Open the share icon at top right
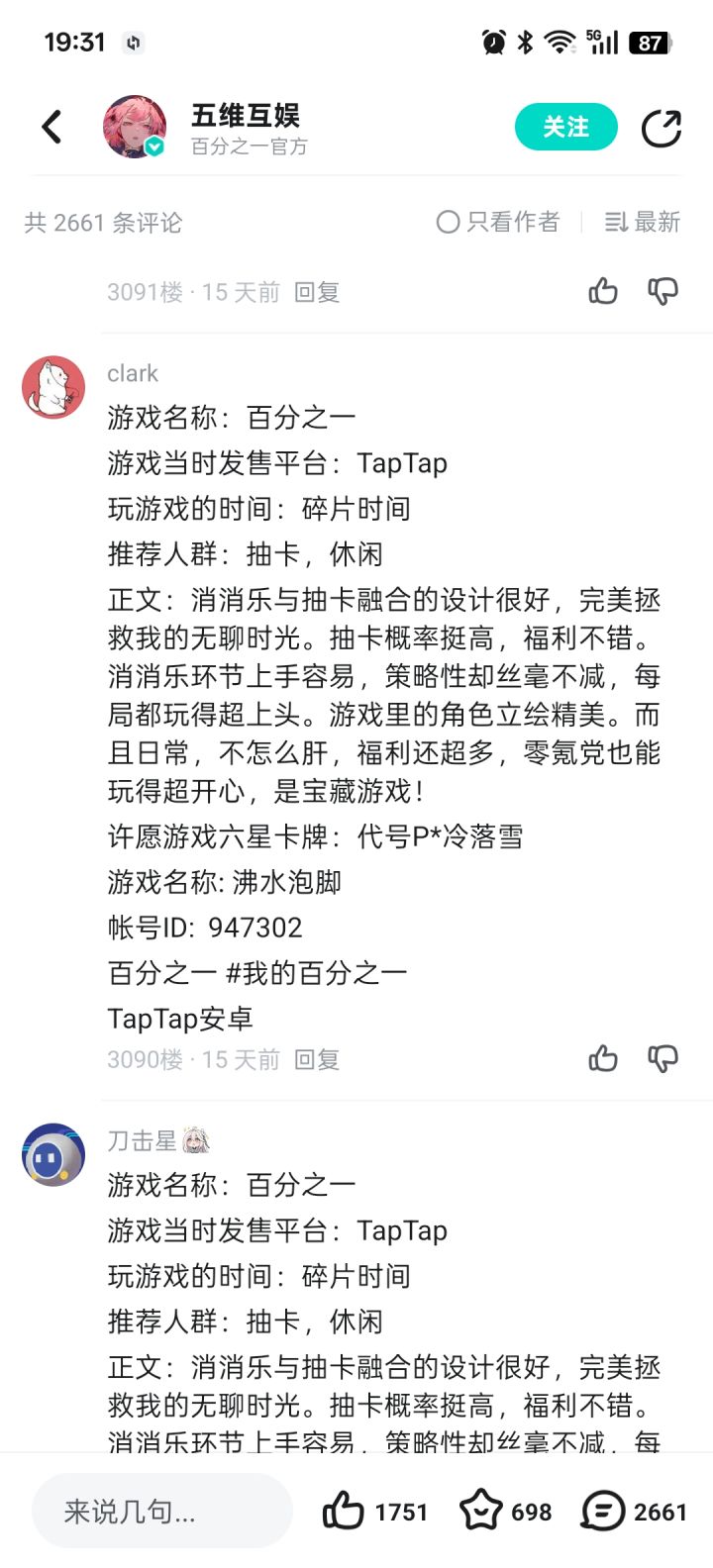The height and width of the screenshot is (1568, 713). (662, 127)
